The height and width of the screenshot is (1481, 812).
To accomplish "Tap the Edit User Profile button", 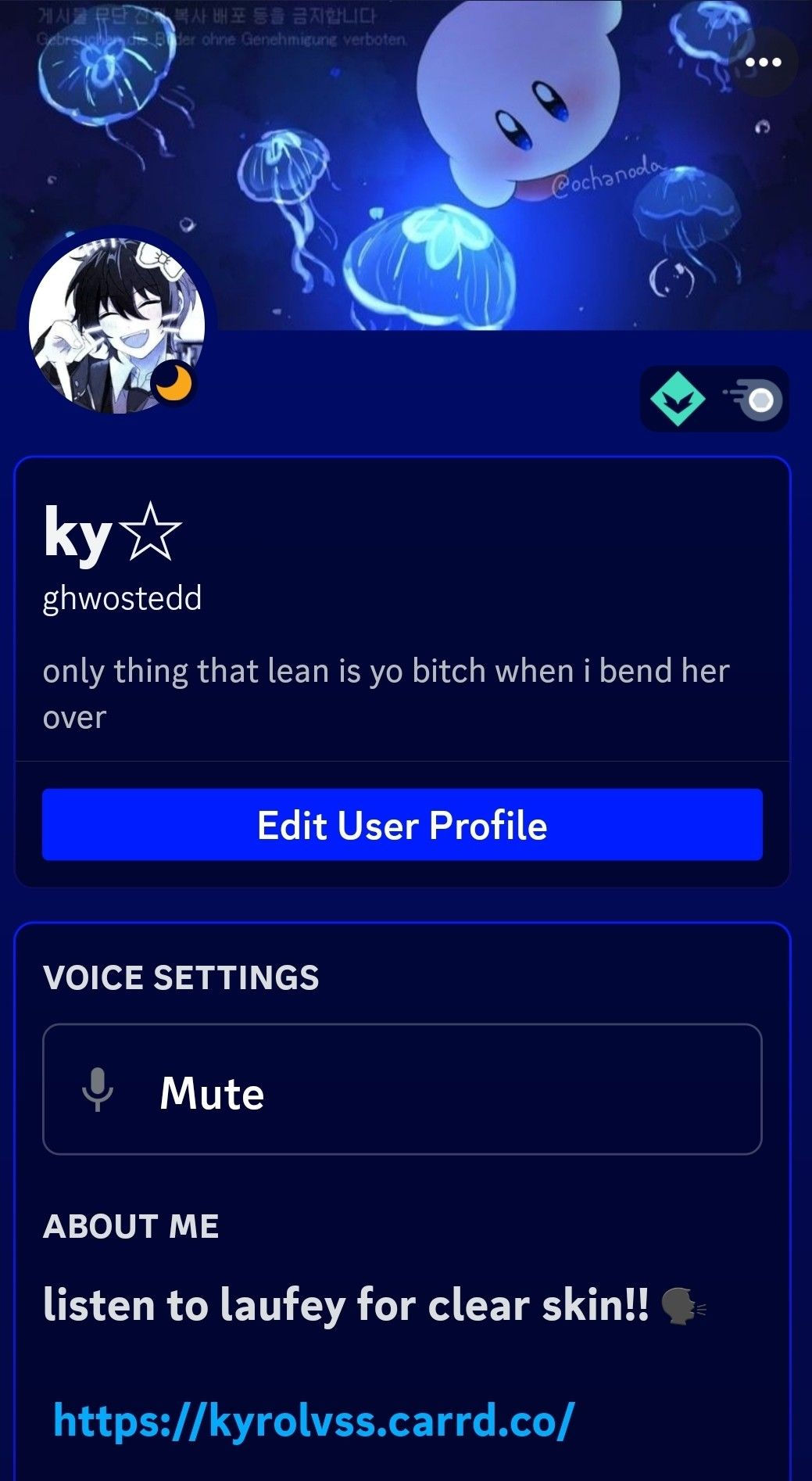I will pos(402,825).
